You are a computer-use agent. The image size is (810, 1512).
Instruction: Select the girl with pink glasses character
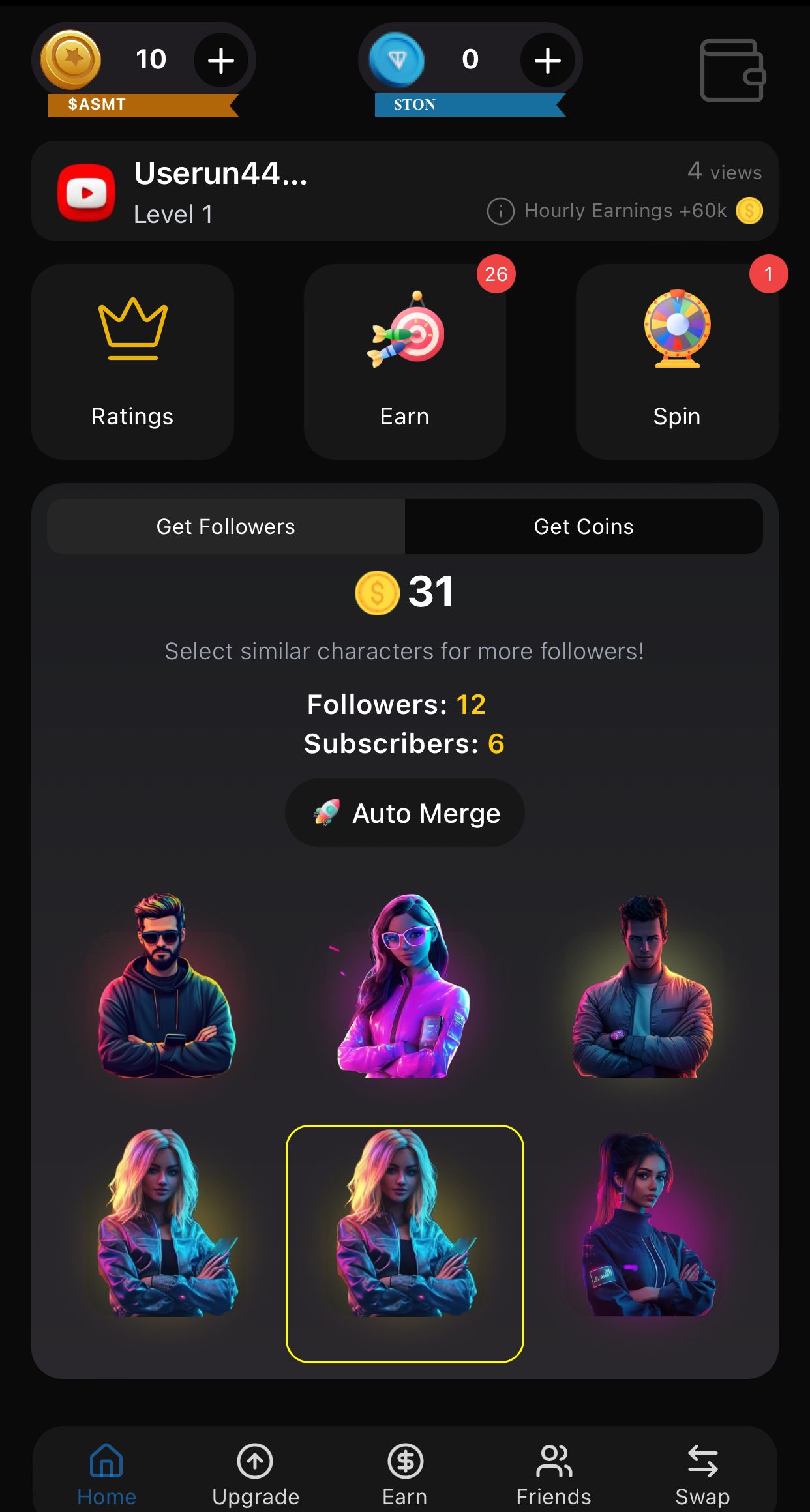click(404, 991)
